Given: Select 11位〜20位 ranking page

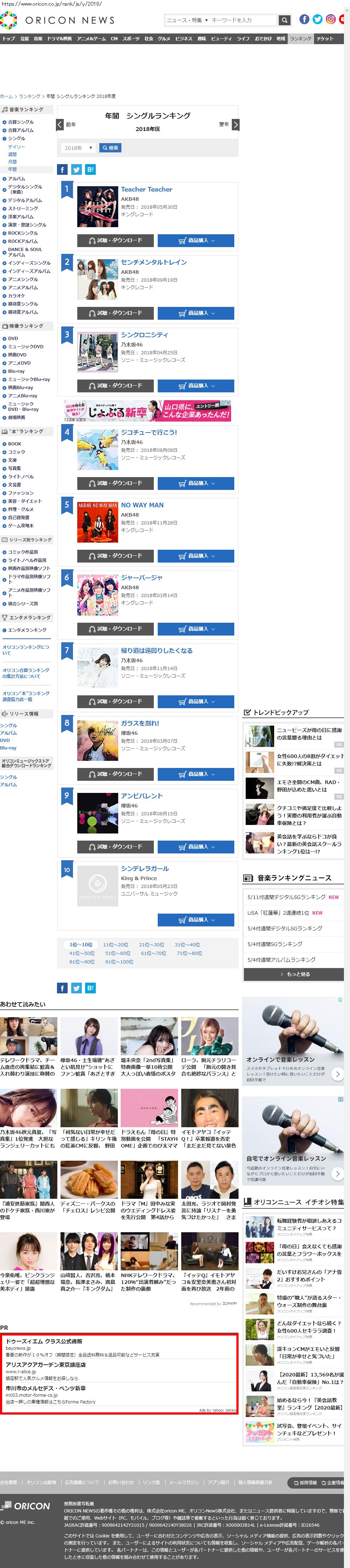Looking at the screenshot, I should (116, 945).
